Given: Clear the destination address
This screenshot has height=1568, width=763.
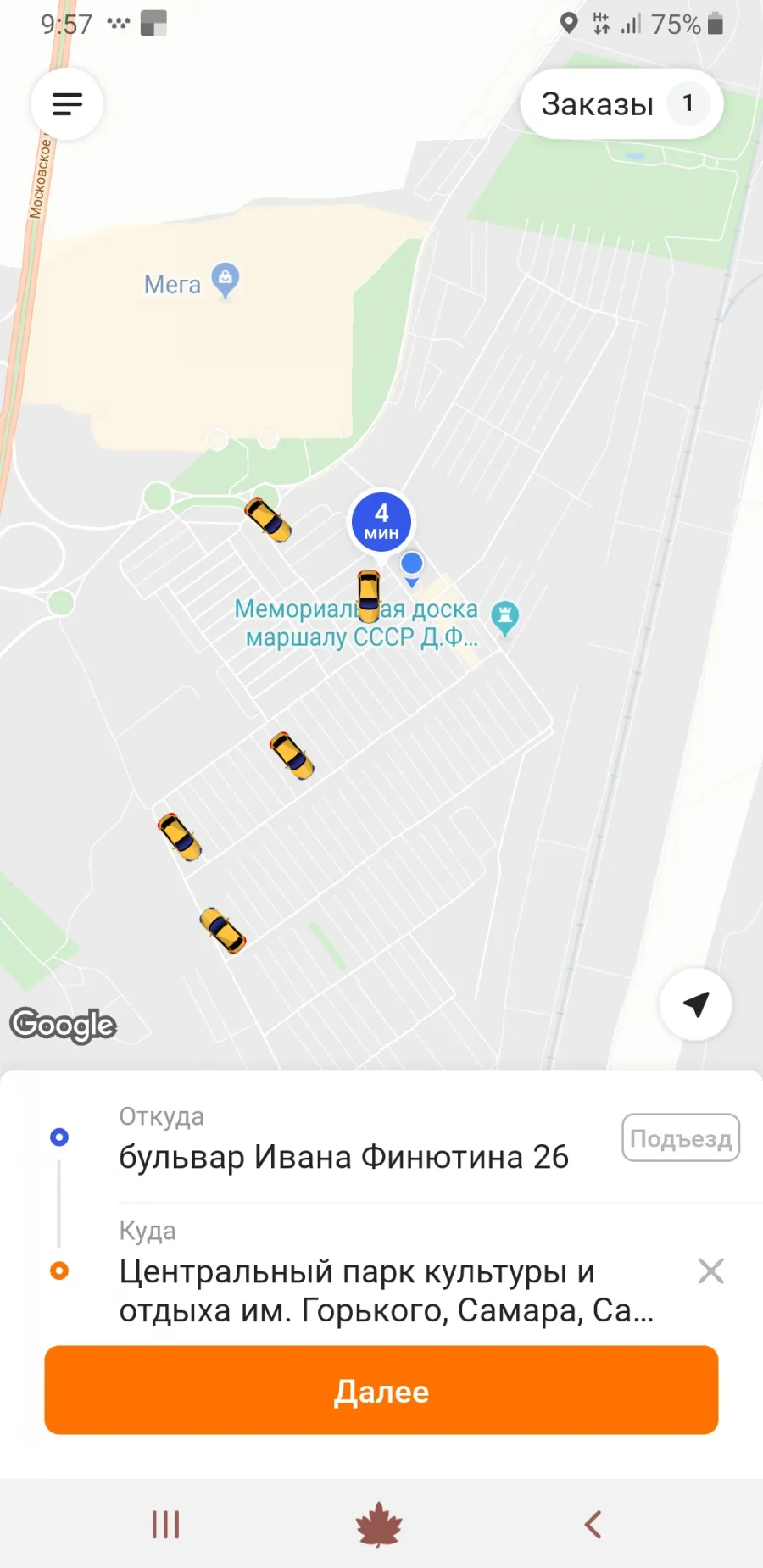Looking at the screenshot, I should coord(710,1271).
